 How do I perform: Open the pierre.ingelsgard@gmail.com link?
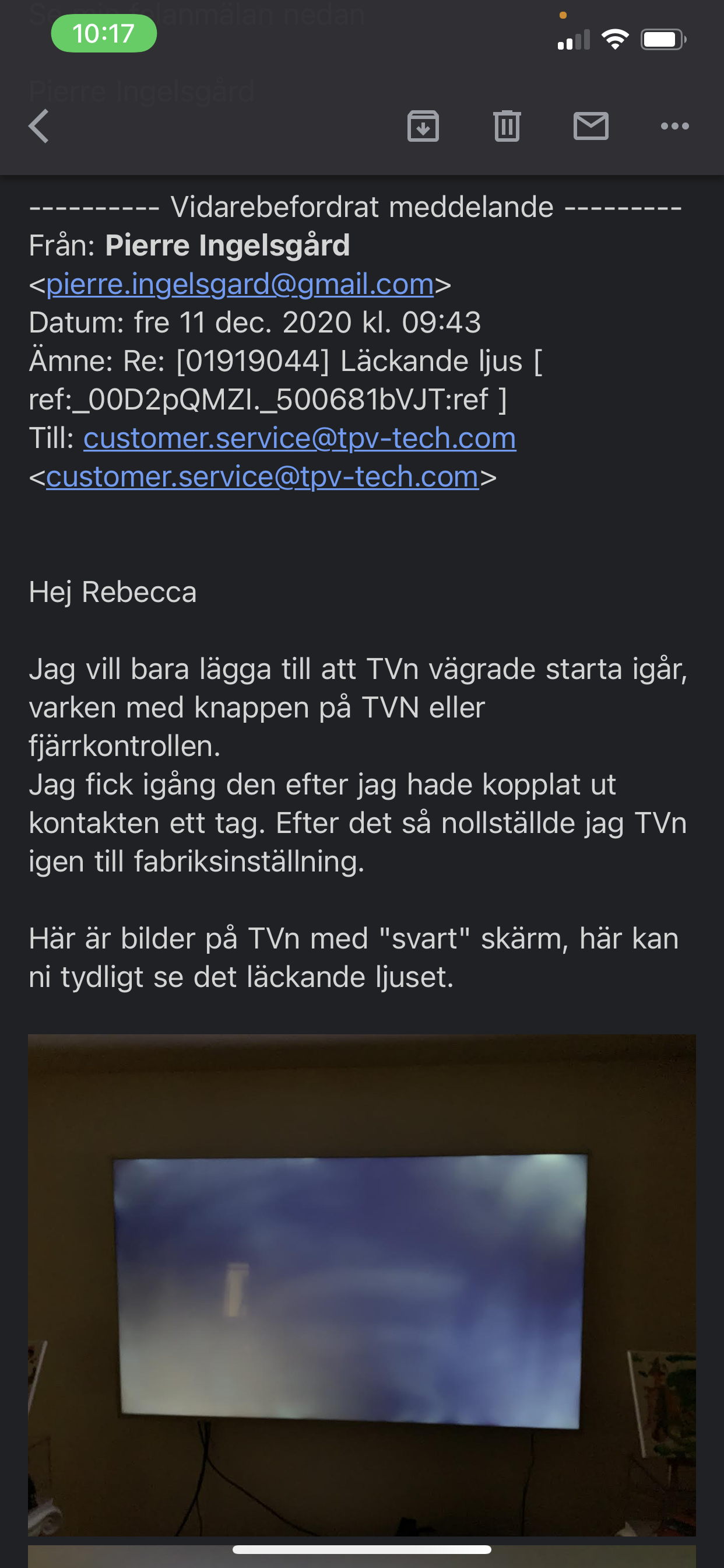[240, 284]
